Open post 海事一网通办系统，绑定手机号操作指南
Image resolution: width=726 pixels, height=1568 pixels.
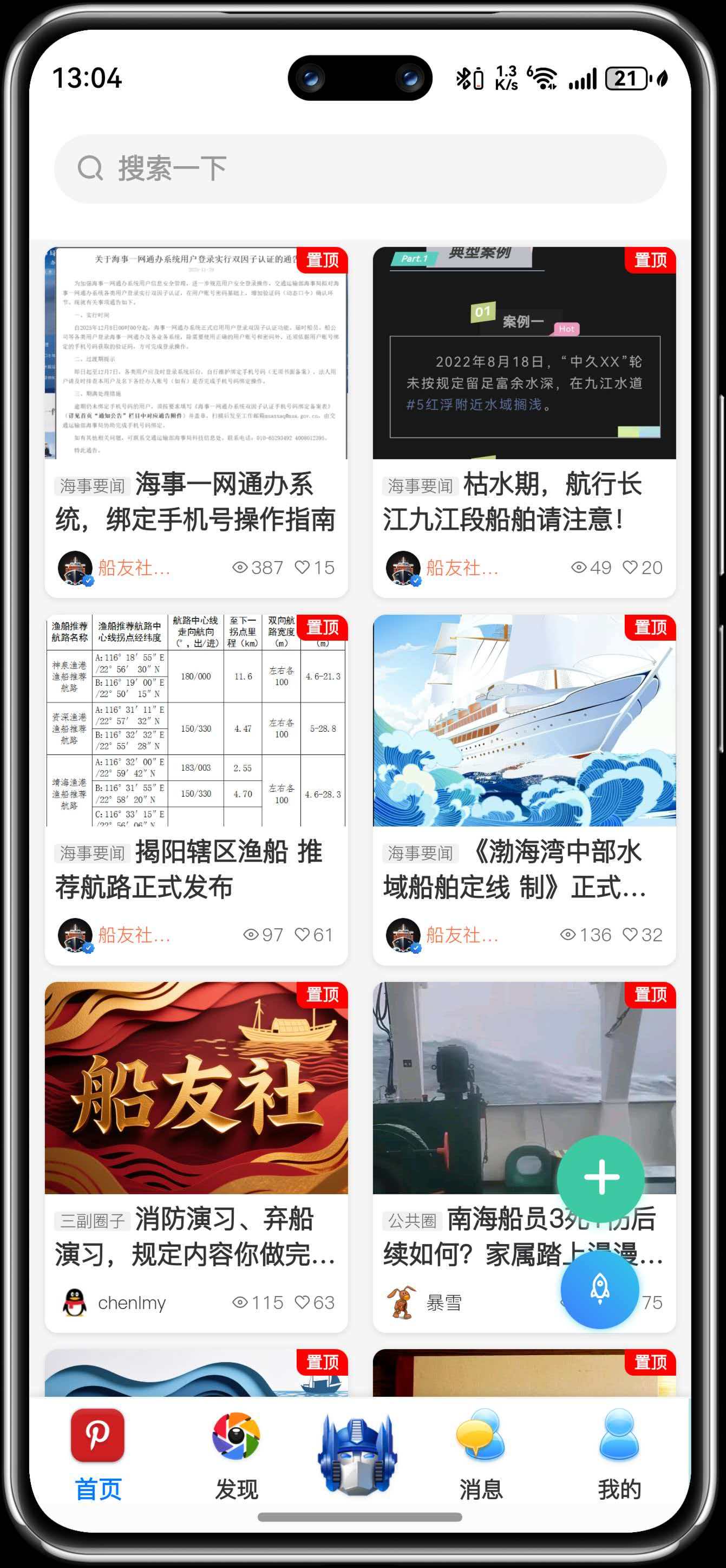[196, 502]
